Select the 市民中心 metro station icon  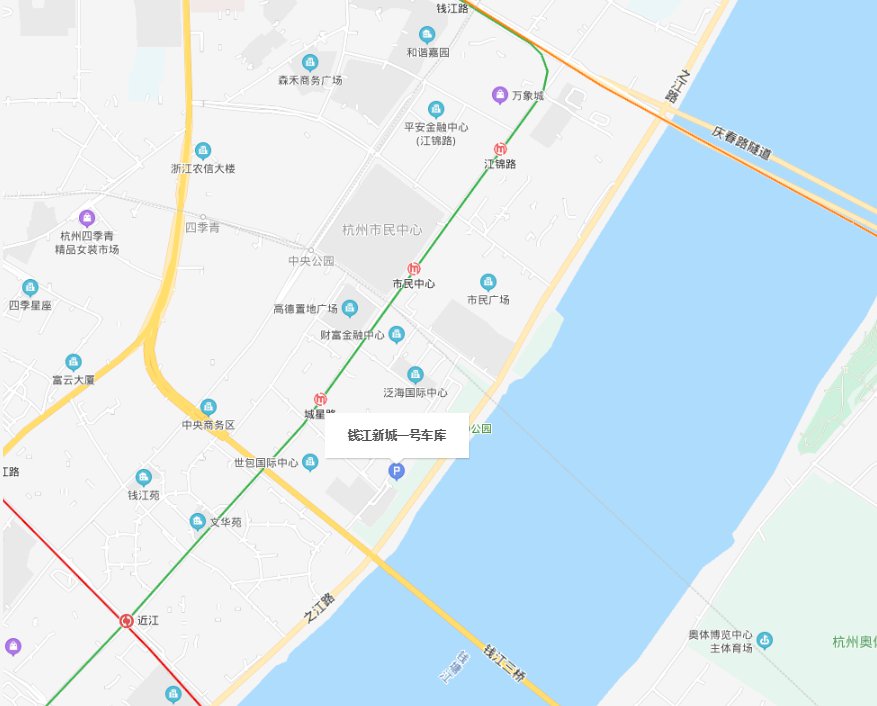pyautogui.click(x=414, y=268)
